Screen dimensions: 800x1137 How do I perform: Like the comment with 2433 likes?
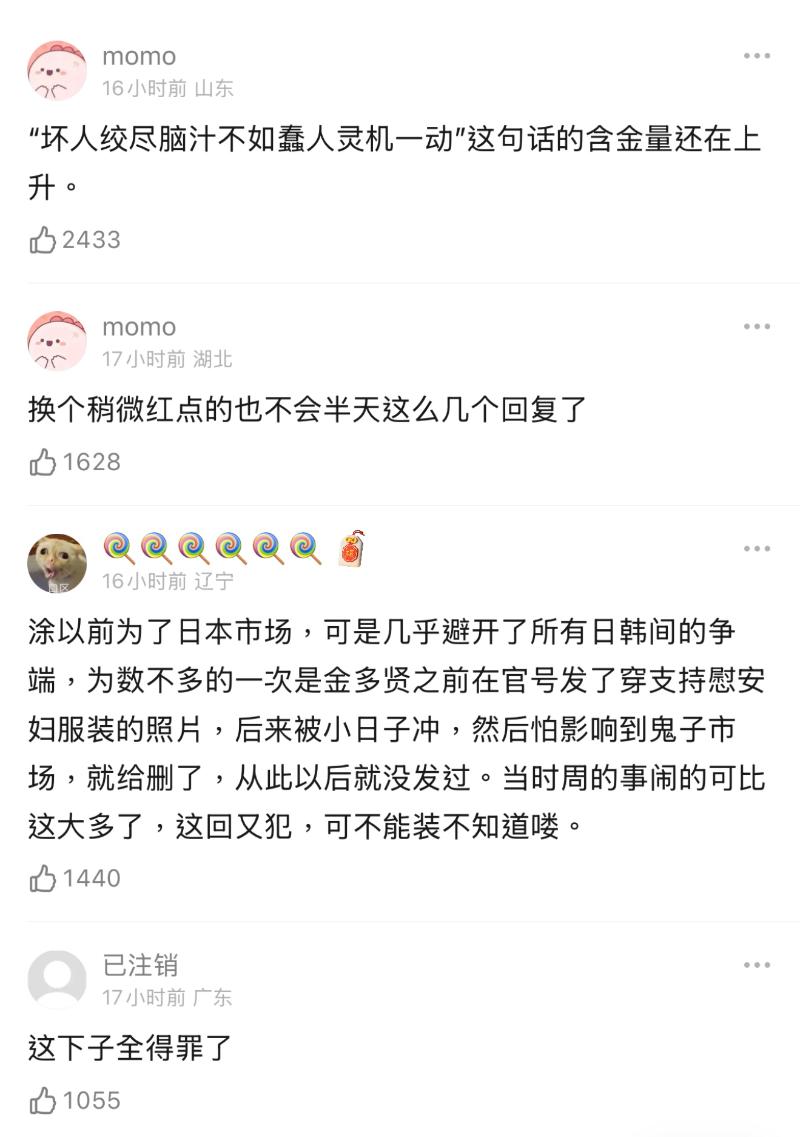43,240
